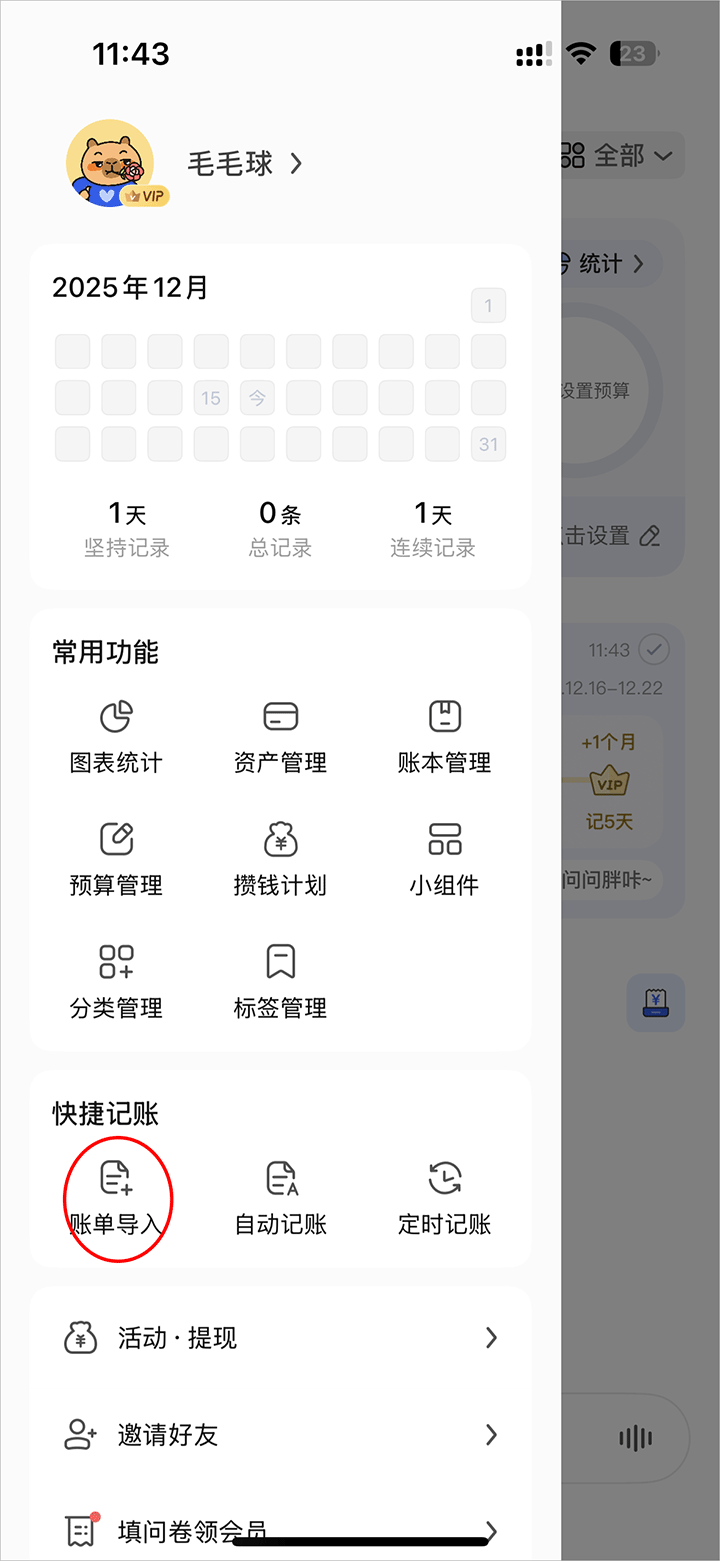Open 定时记账
Image resolution: width=720 pixels, height=1561 pixels.
pos(444,1198)
